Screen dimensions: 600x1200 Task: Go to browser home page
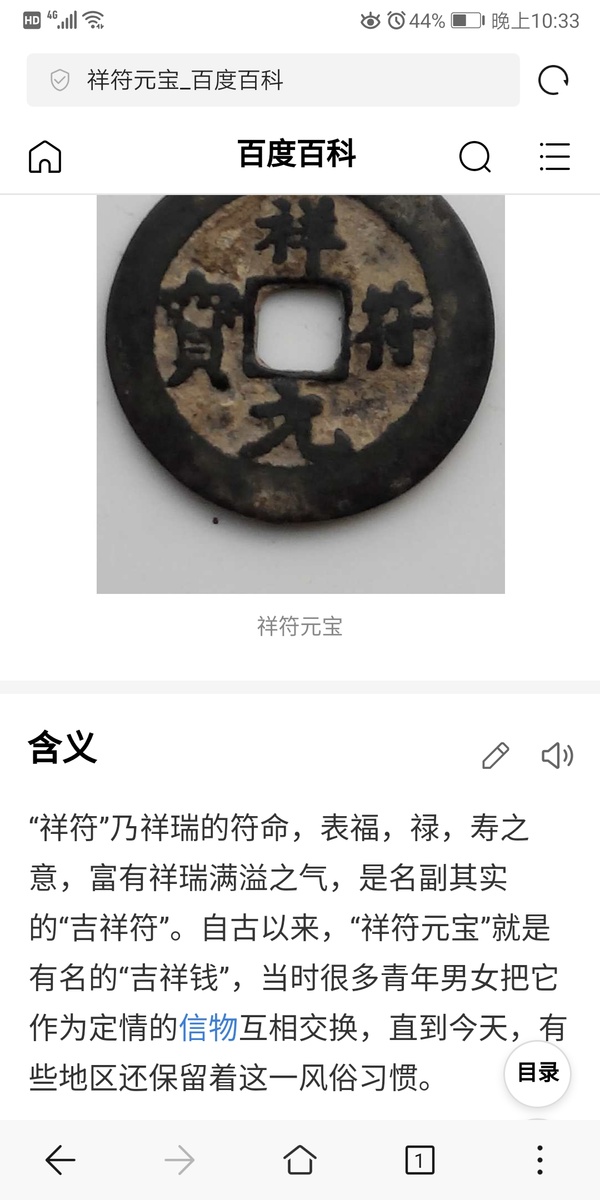point(299,1159)
